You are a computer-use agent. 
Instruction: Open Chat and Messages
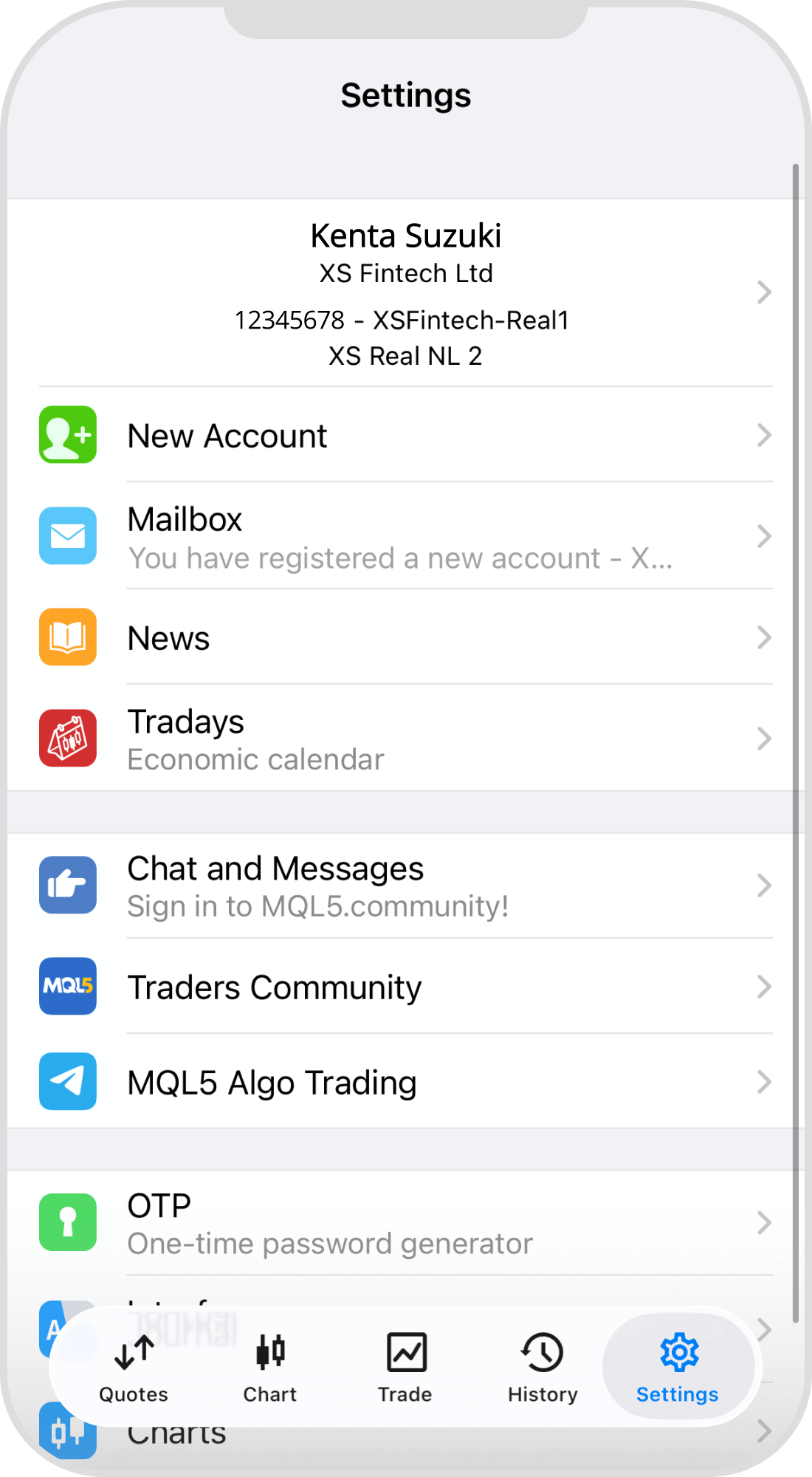[405, 886]
